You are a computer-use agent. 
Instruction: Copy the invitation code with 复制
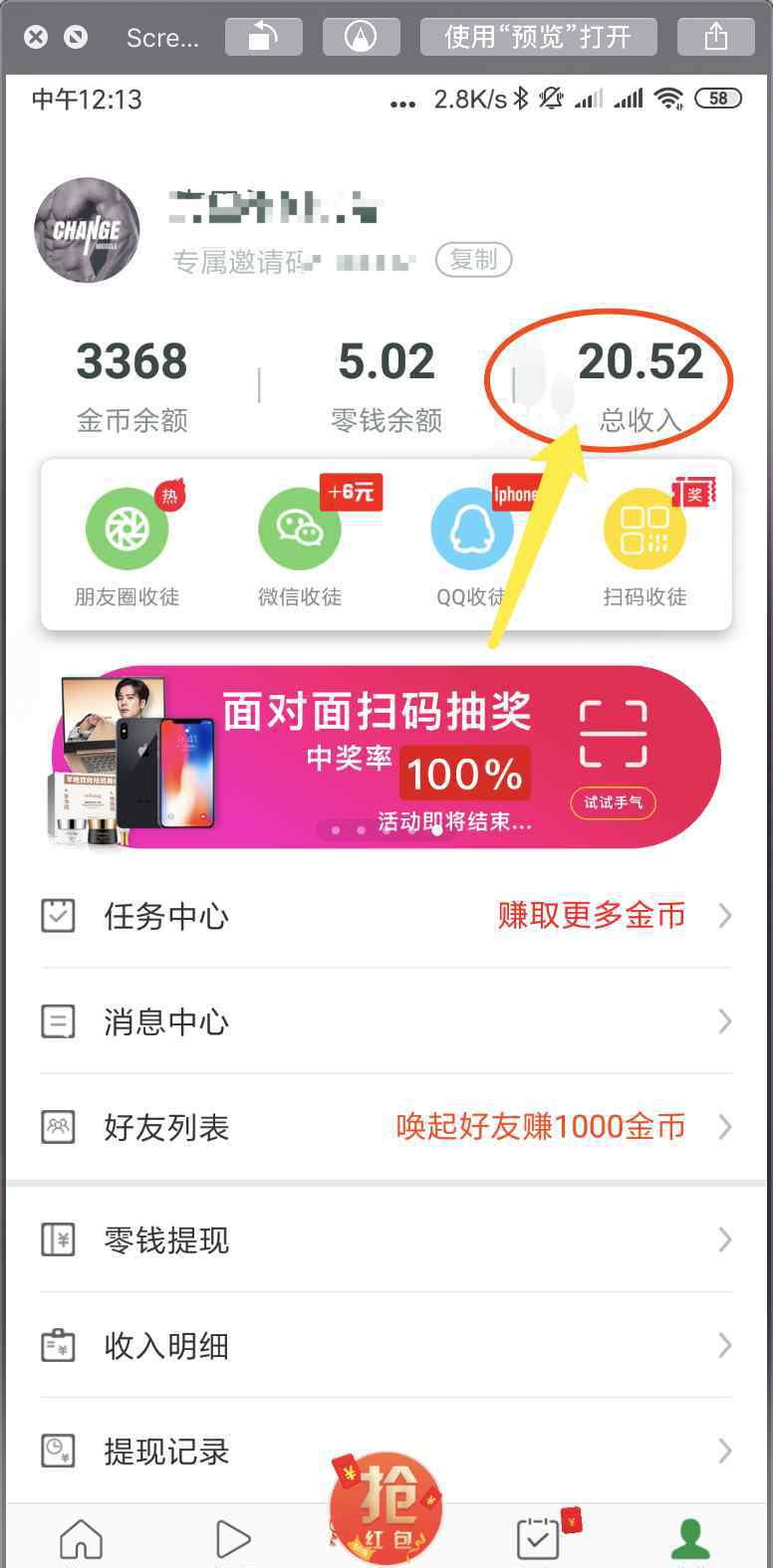[473, 260]
